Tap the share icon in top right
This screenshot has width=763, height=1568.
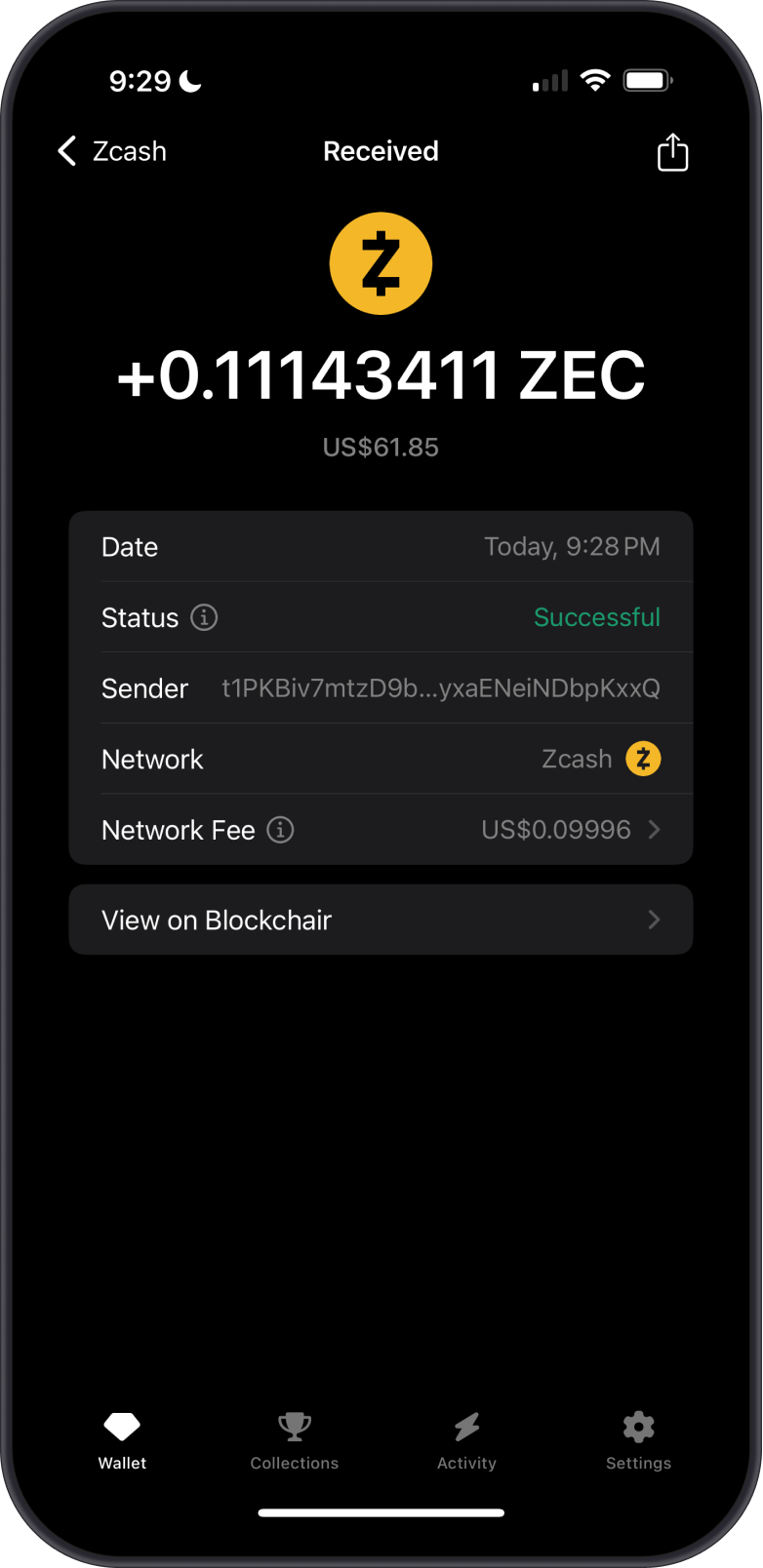(x=672, y=151)
